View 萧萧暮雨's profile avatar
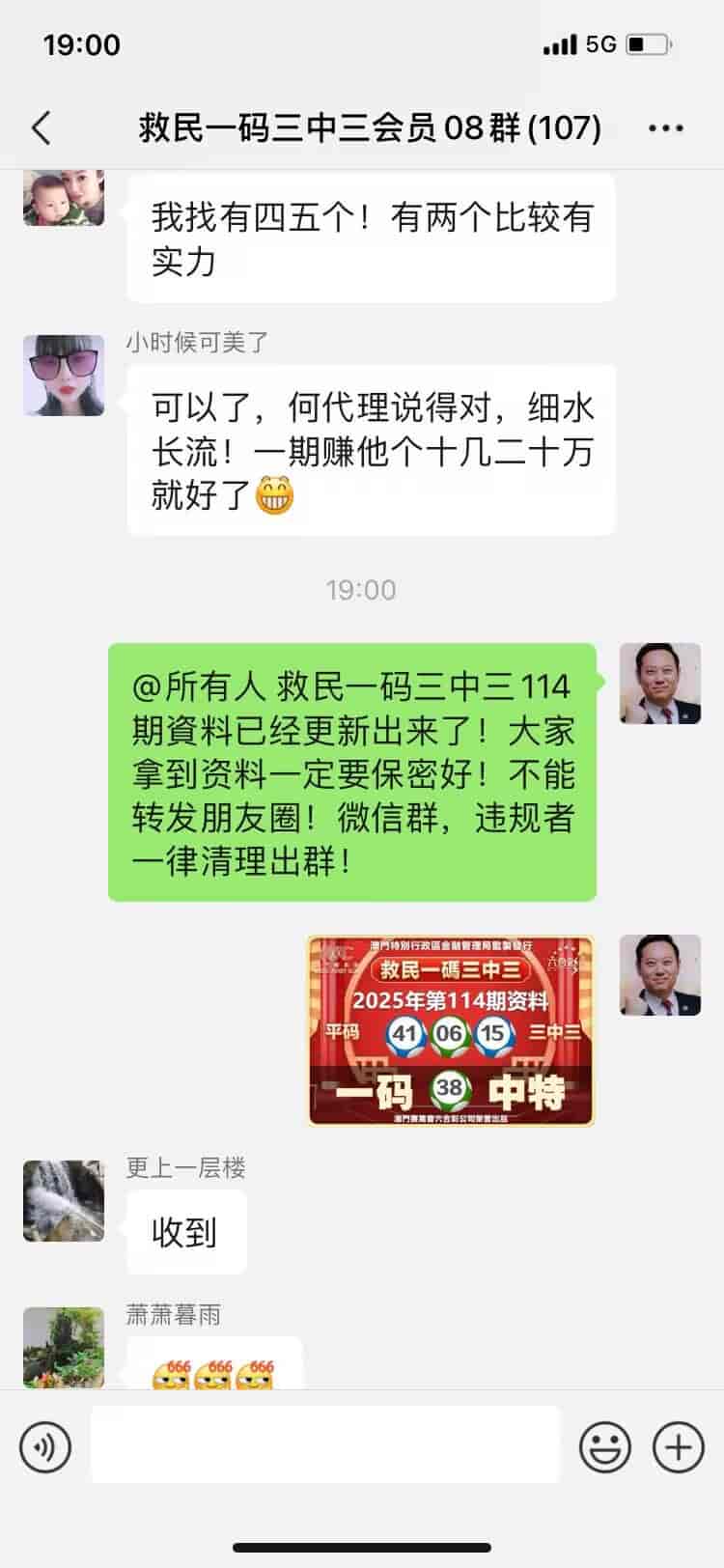Viewport: 724px width, 1568px height. pyautogui.click(x=64, y=1347)
